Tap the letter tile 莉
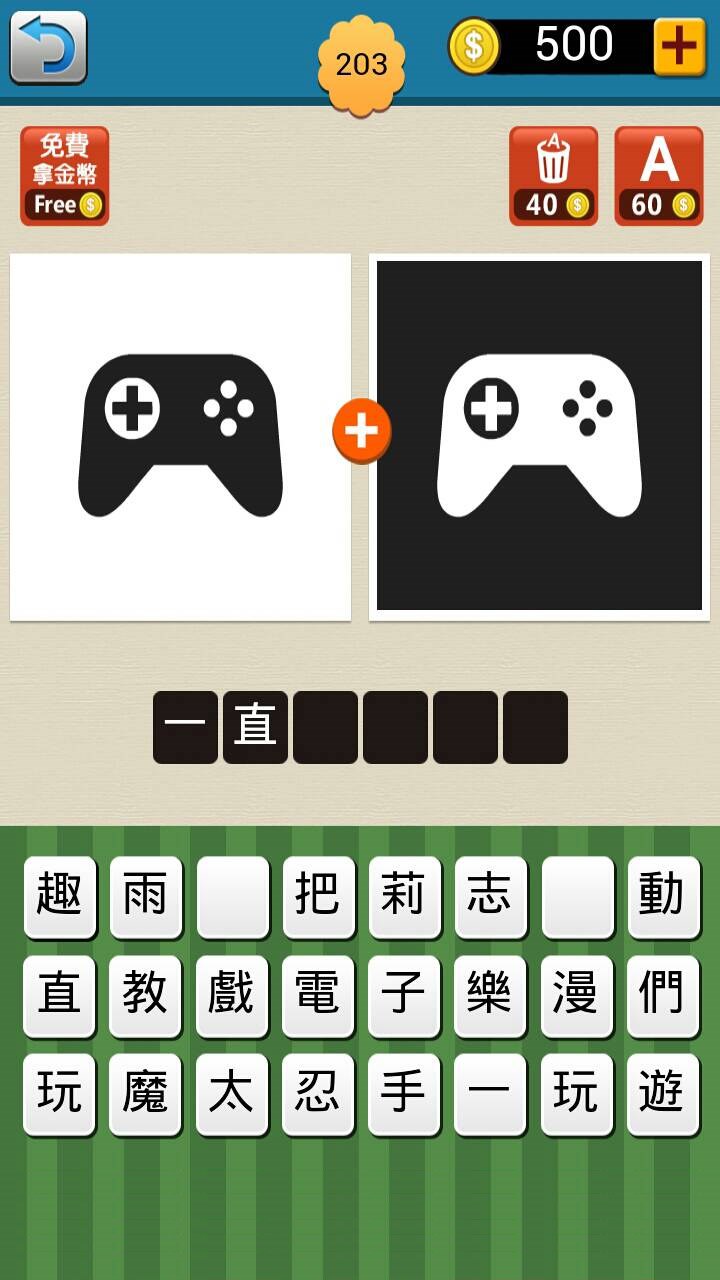 click(404, 895)
